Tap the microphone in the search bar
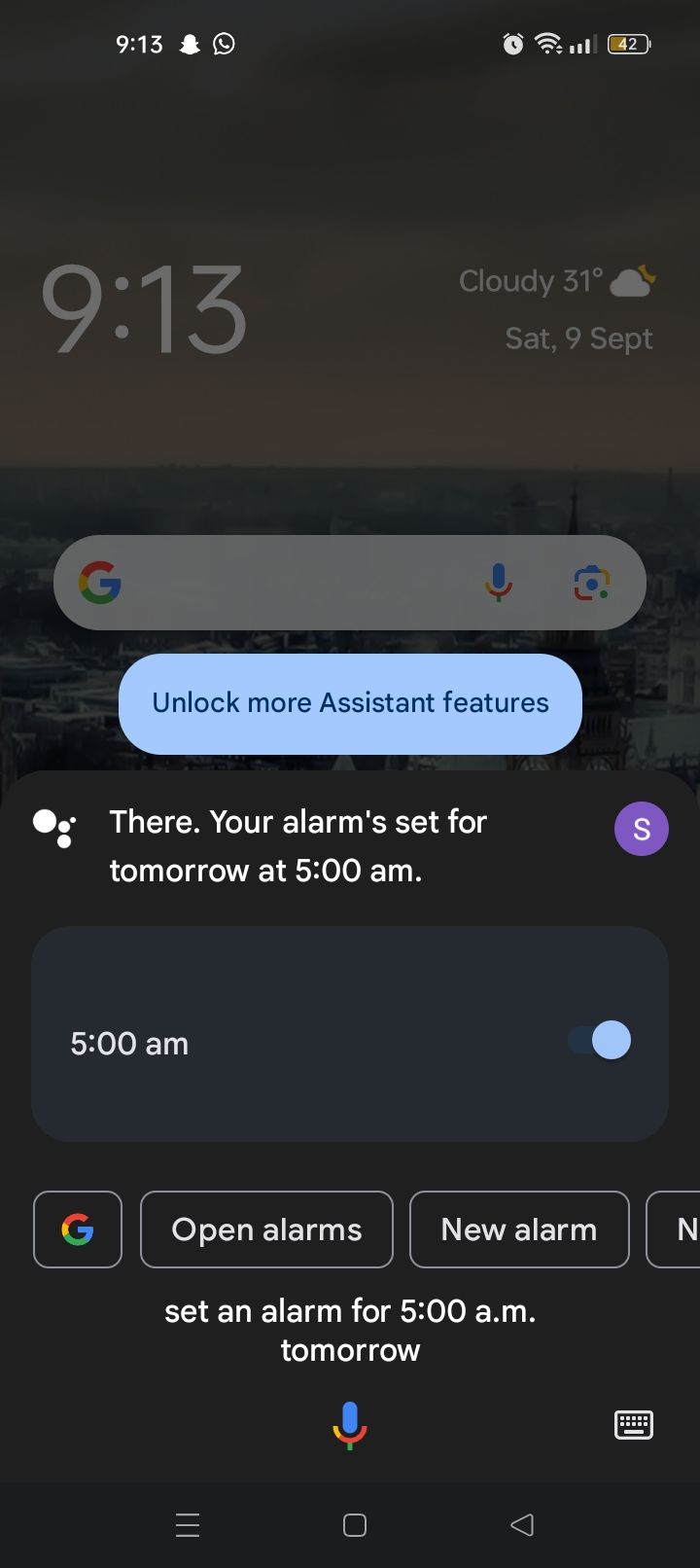The height and width of the screenshot is (1568, 700). coord(499,582)
